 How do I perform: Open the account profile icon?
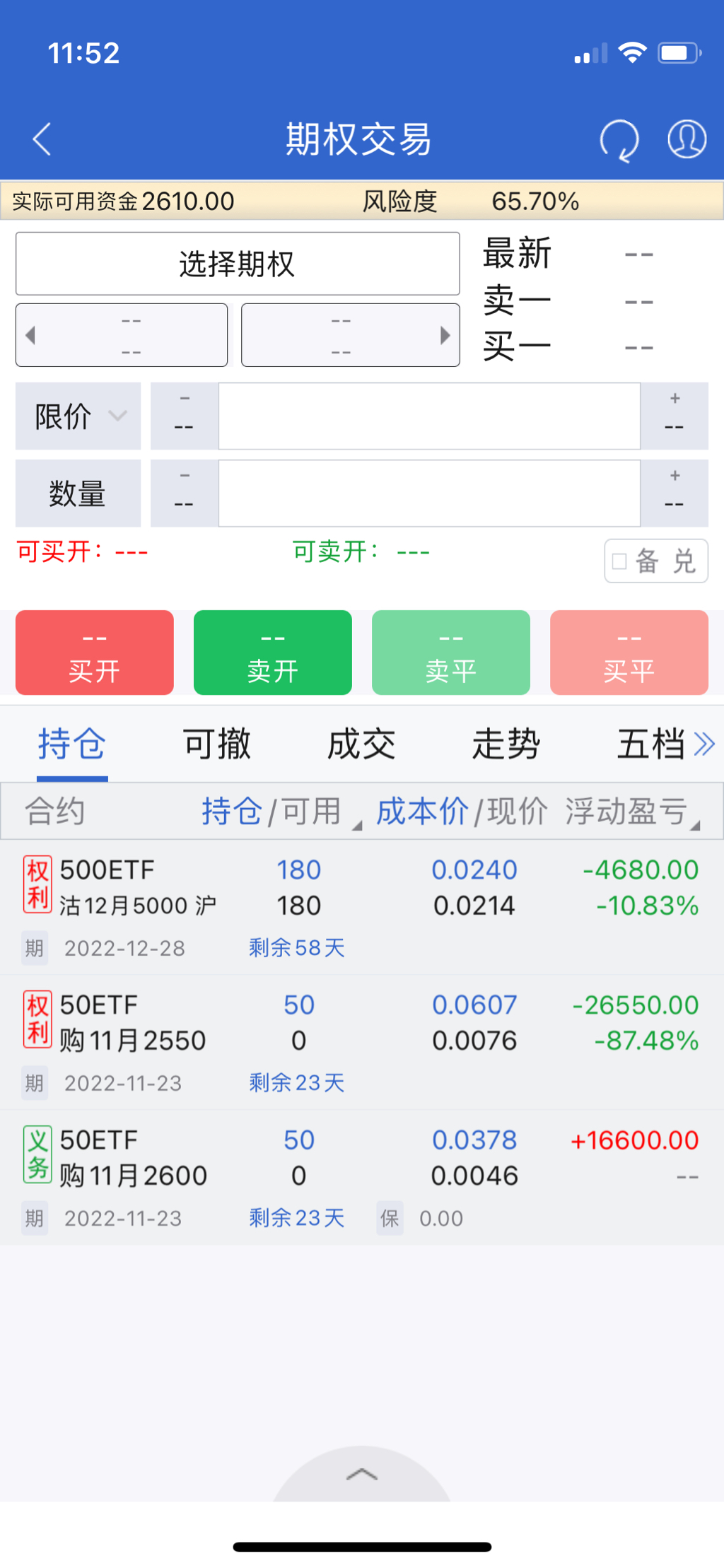click(687, 139)
